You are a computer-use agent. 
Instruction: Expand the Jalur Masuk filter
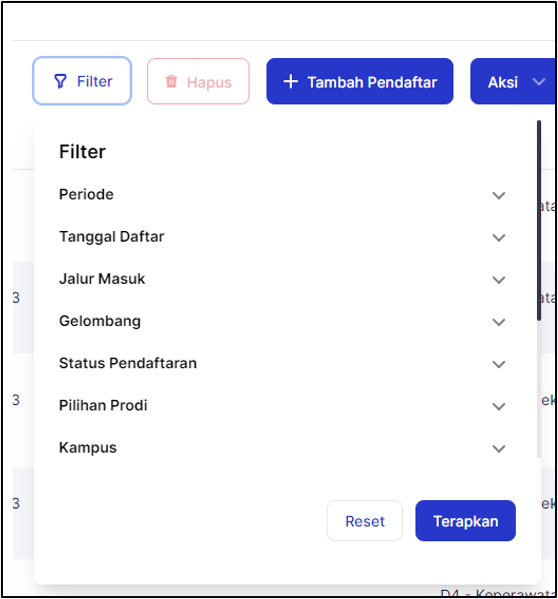coord(282,279)
